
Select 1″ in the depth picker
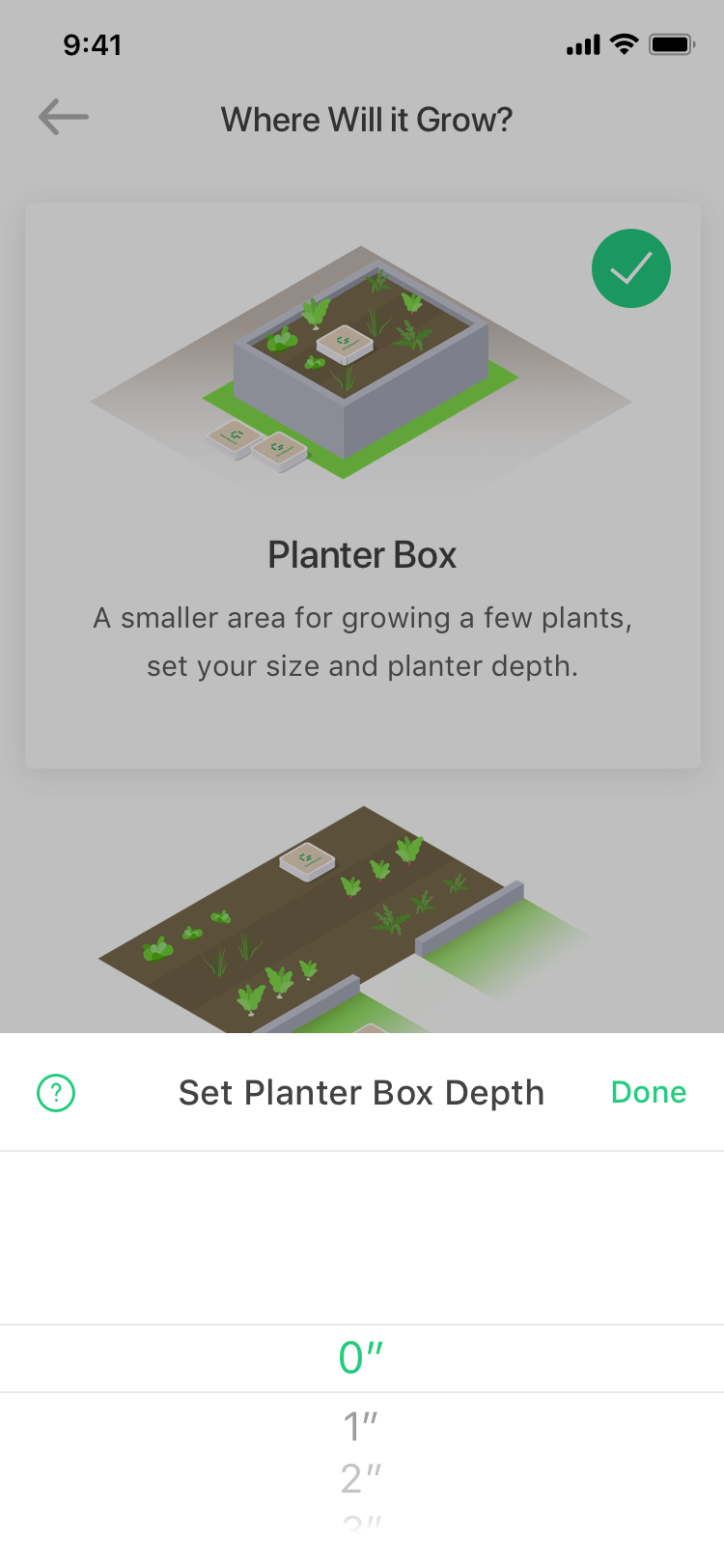361,1426
